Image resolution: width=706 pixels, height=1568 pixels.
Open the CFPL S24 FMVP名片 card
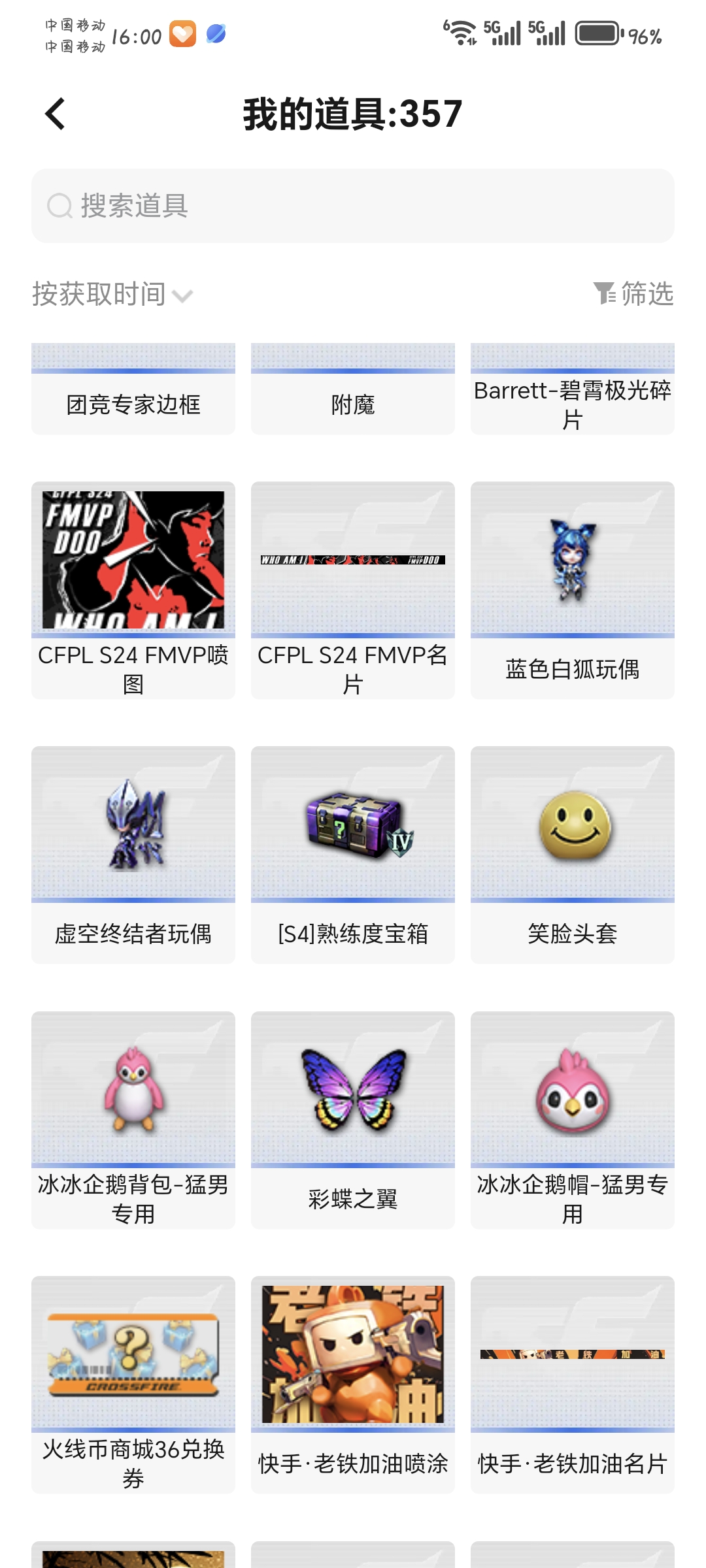(353, 590)
